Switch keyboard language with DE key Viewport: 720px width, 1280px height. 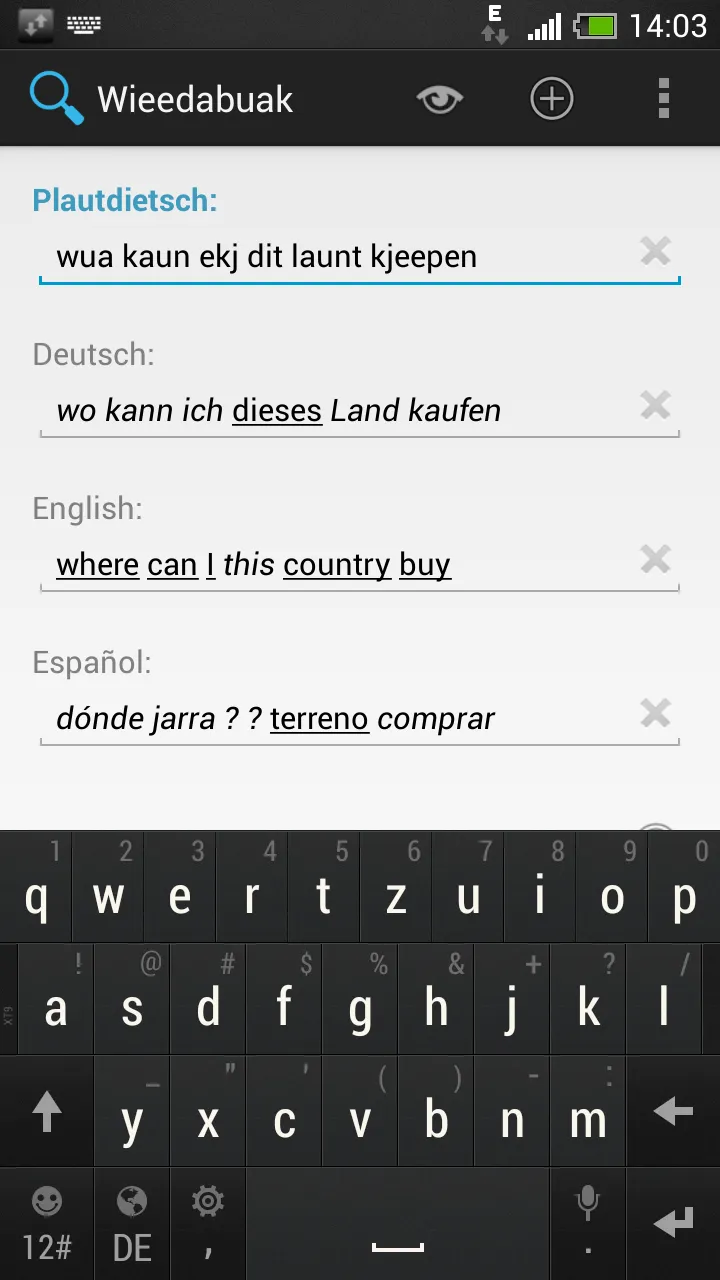click(132, 1224)
